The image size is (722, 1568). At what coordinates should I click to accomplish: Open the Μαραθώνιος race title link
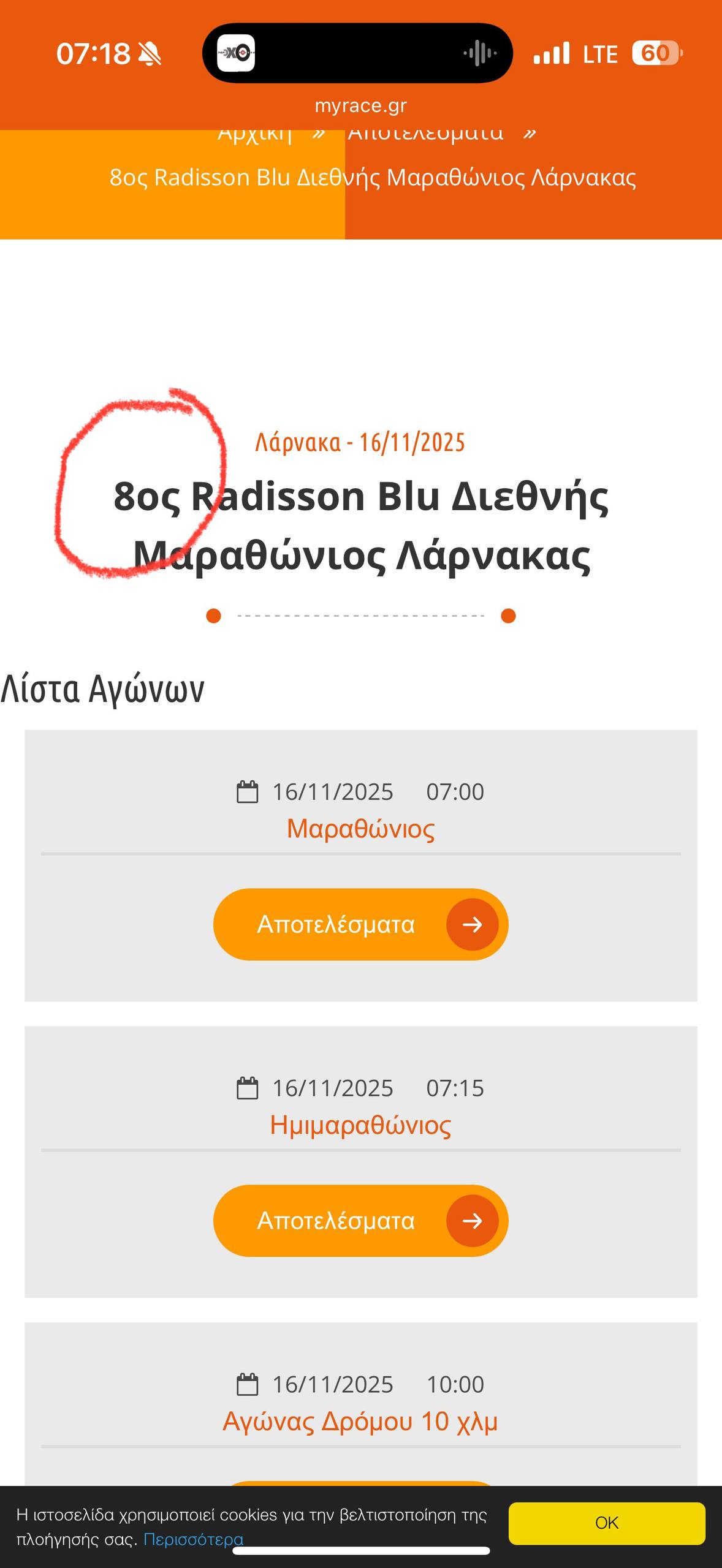360,829
